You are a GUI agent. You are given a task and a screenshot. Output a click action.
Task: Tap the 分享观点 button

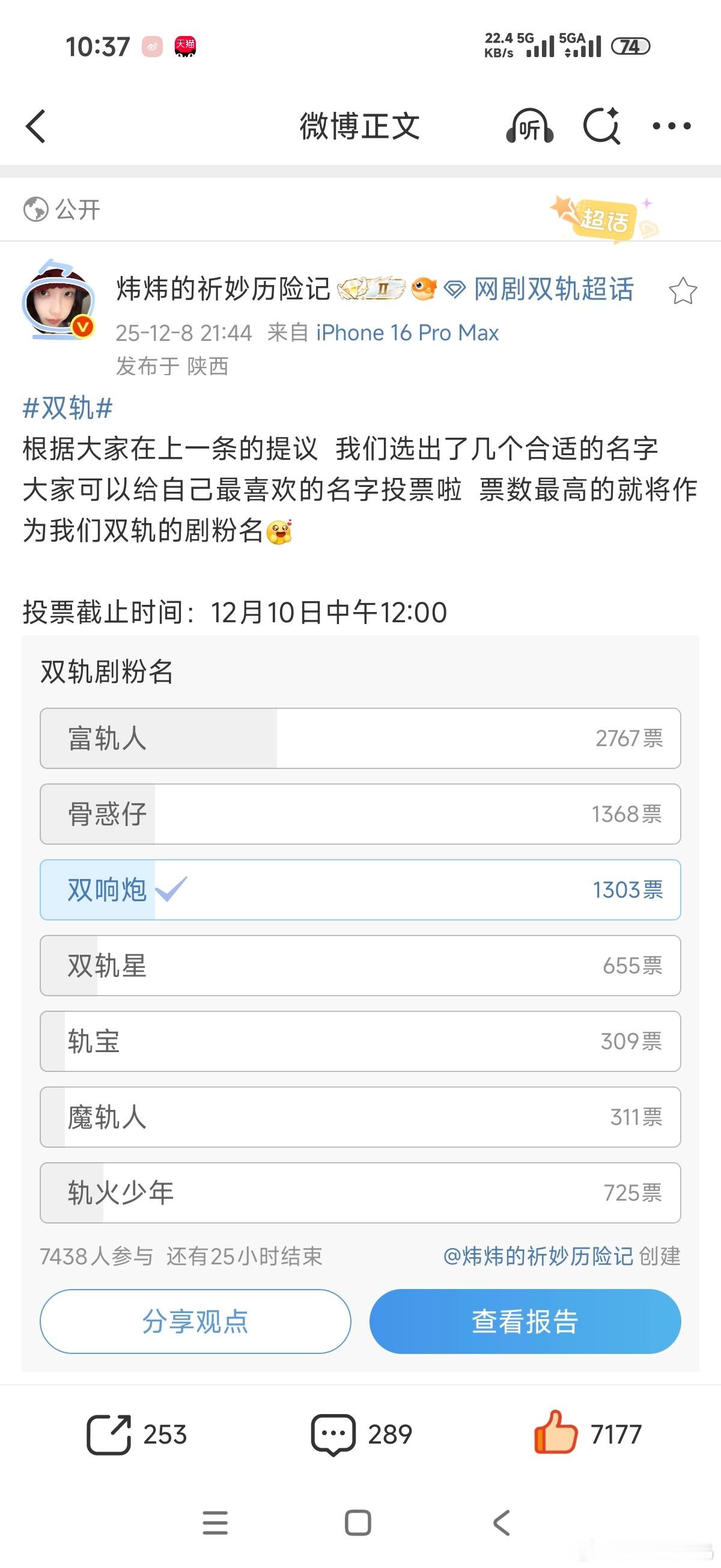click(195, 1322)
